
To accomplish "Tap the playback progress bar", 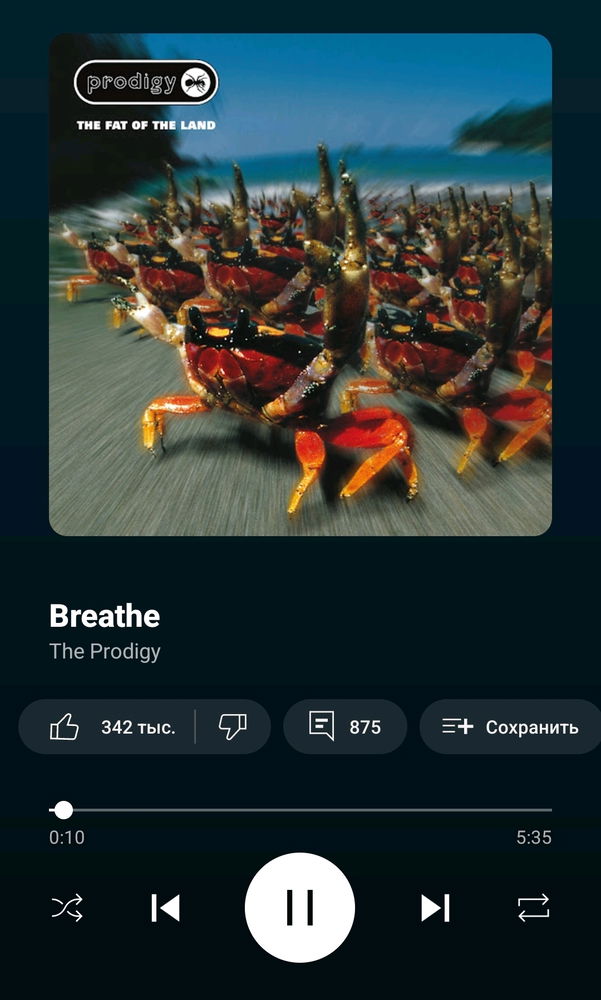I will (300, 809).
